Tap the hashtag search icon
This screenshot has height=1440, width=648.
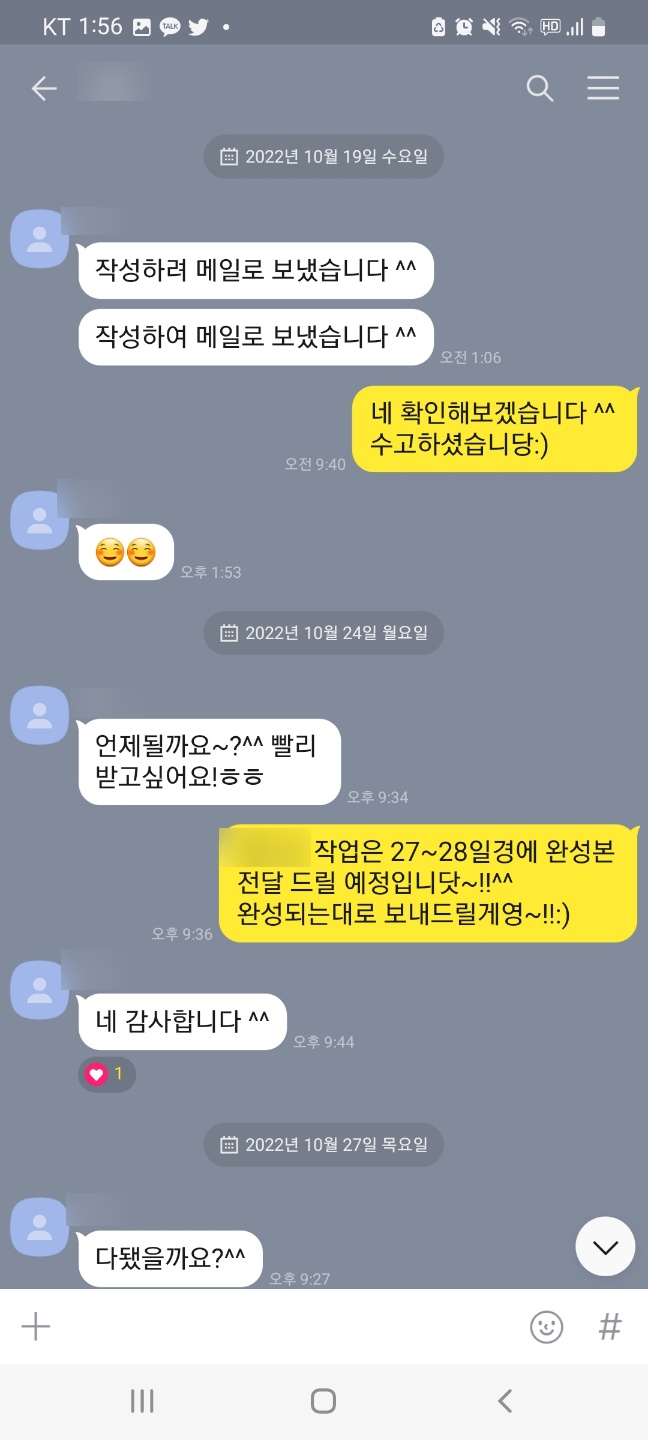609,1327
